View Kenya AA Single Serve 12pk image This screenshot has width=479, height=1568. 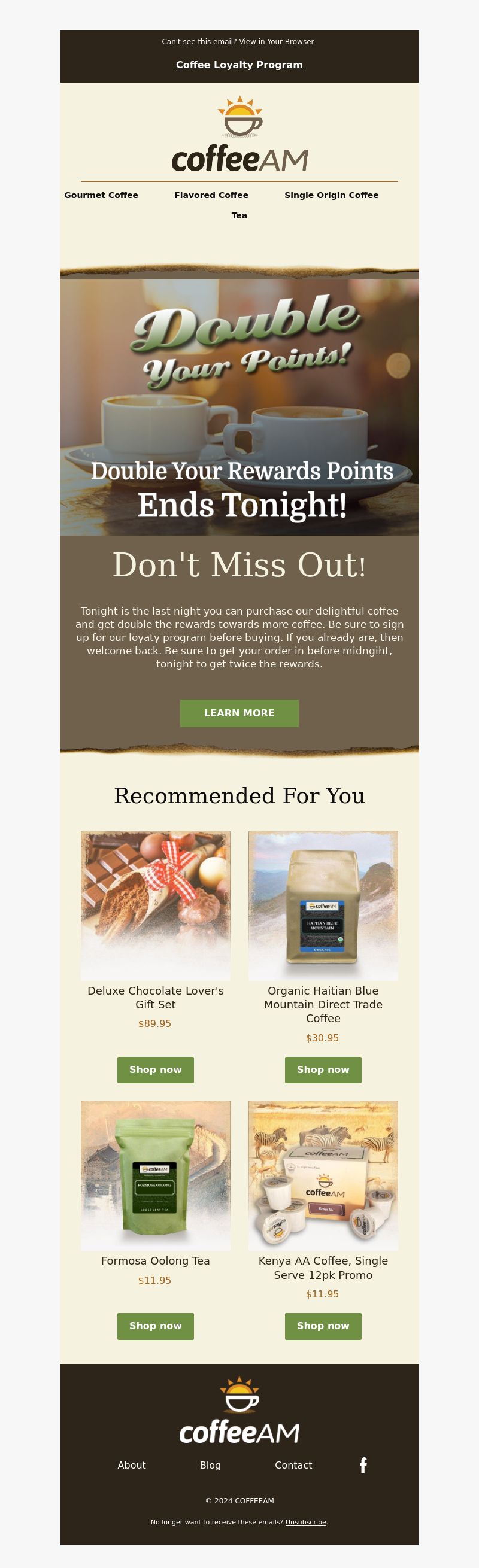323,1175
